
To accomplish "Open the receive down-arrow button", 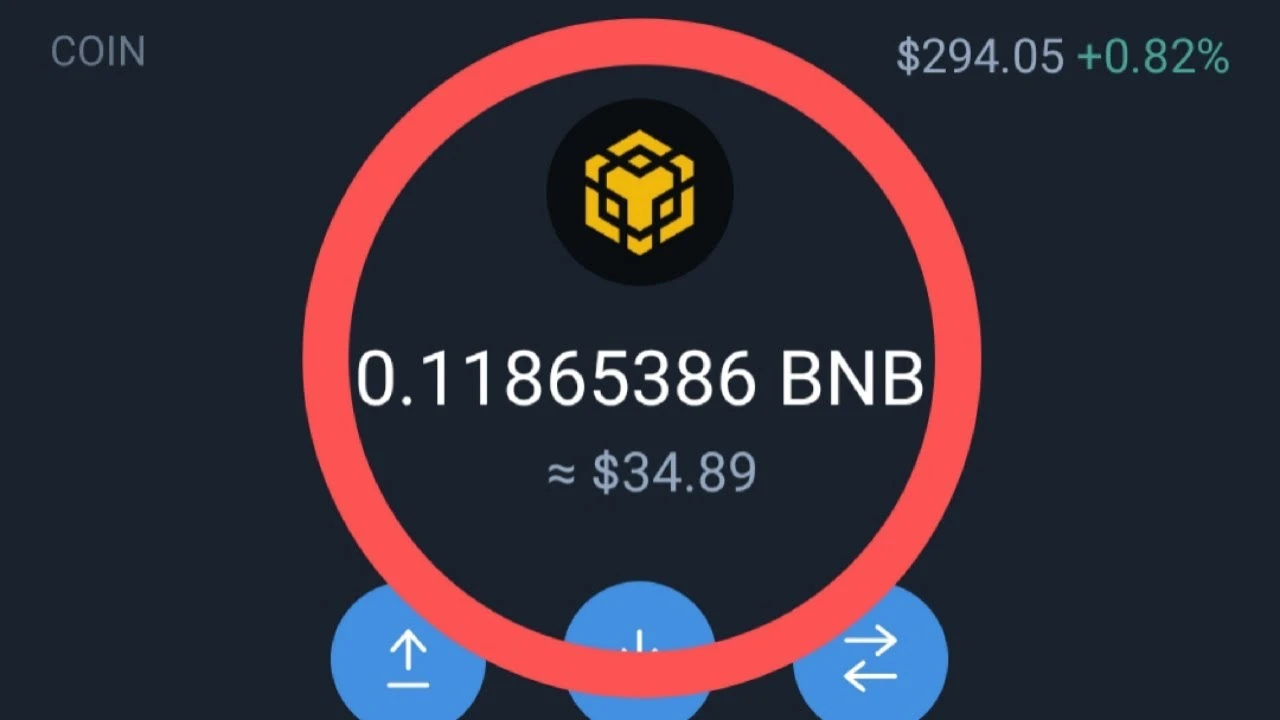I will (640, 660).
